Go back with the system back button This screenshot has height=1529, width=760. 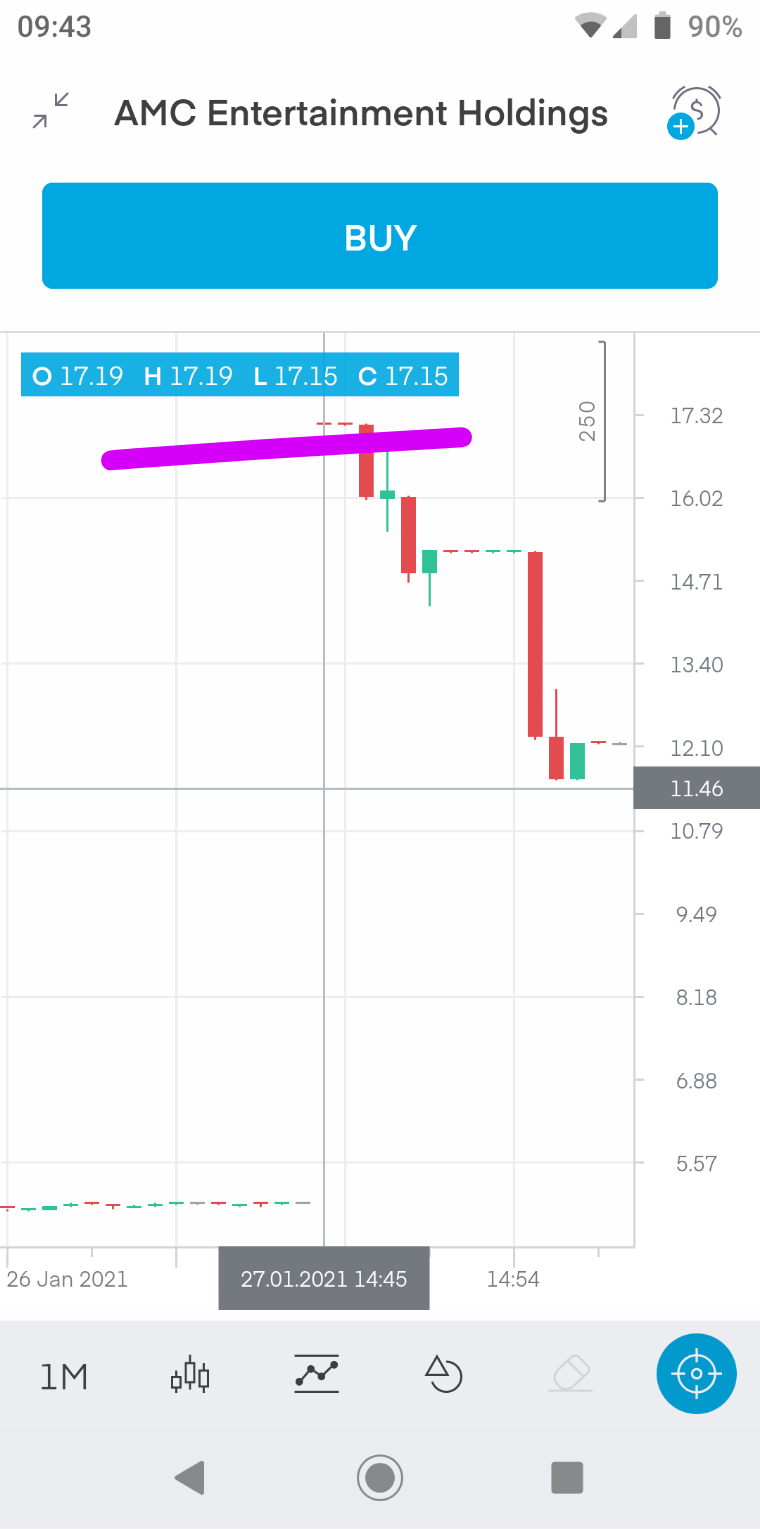coord(190,1477)
